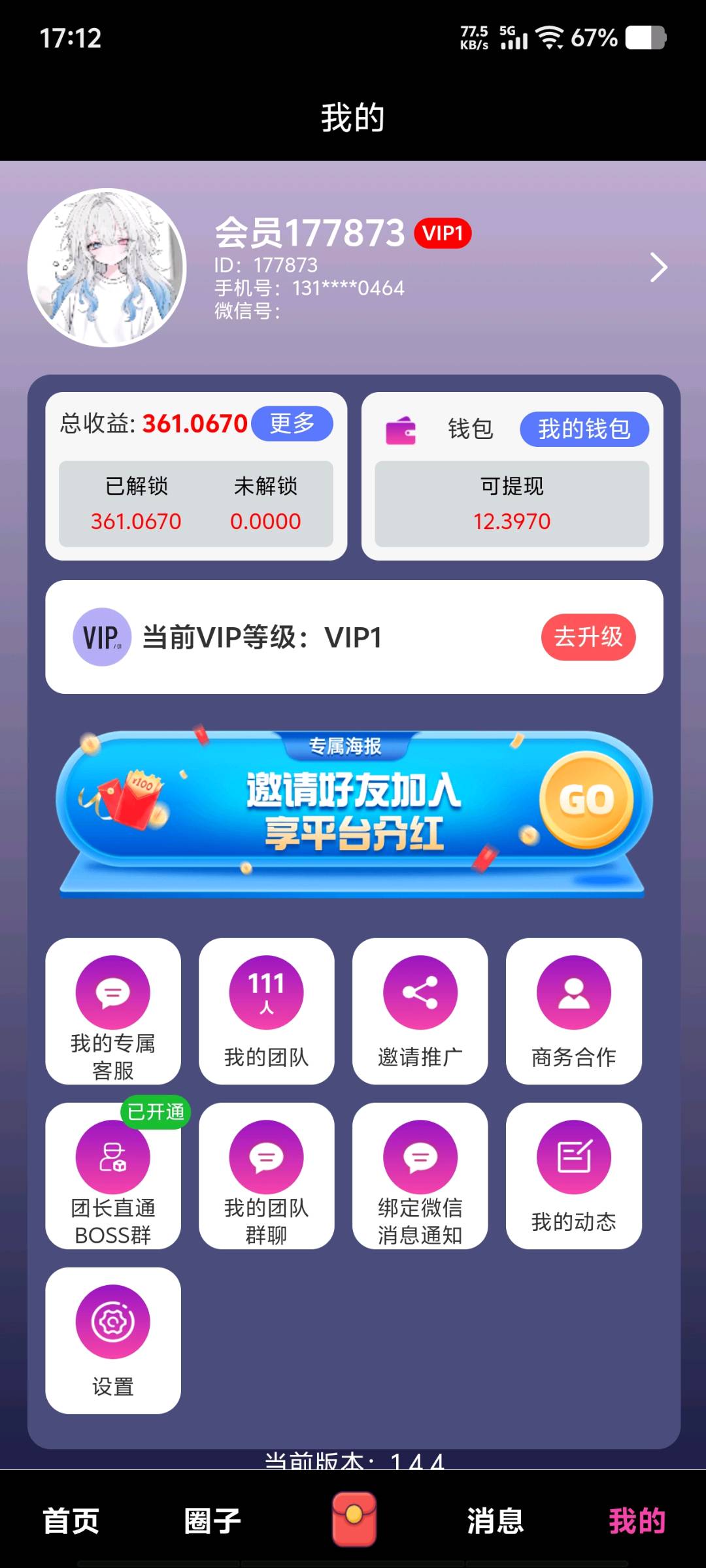Open 商务合作 business cooperation
Image resolution: width=706 pixels, height=1568 pixels.
click(x=573, y=1011)
